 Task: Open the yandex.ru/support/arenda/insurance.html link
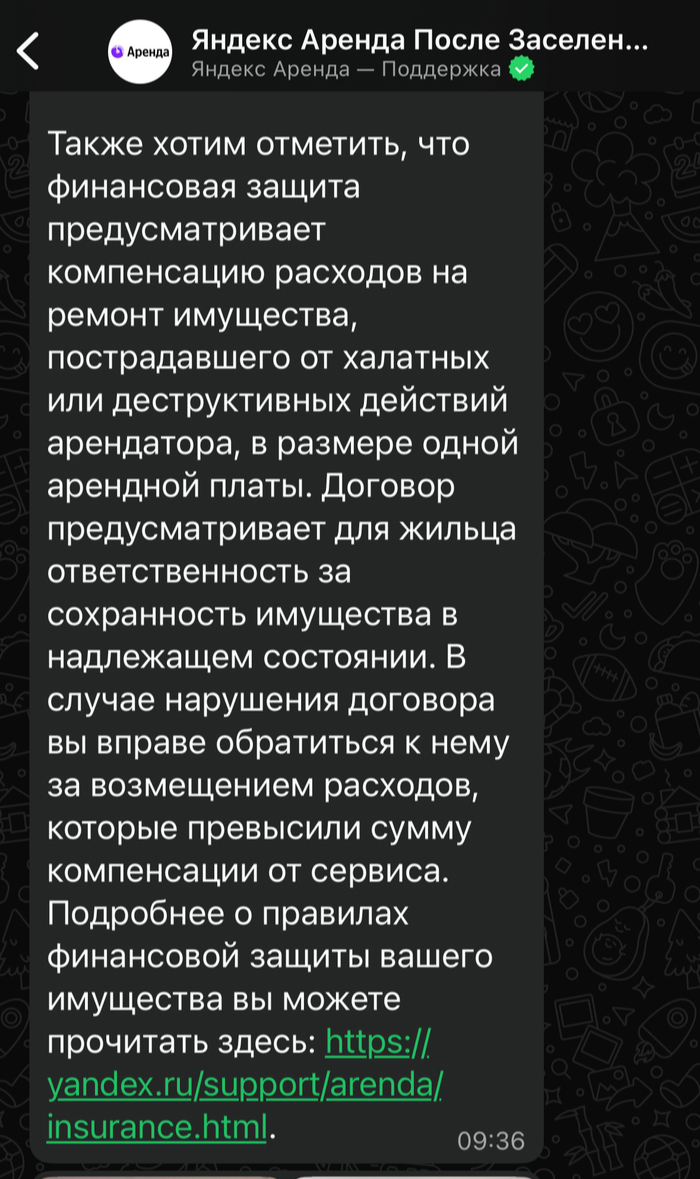[x=245, y=1084]
